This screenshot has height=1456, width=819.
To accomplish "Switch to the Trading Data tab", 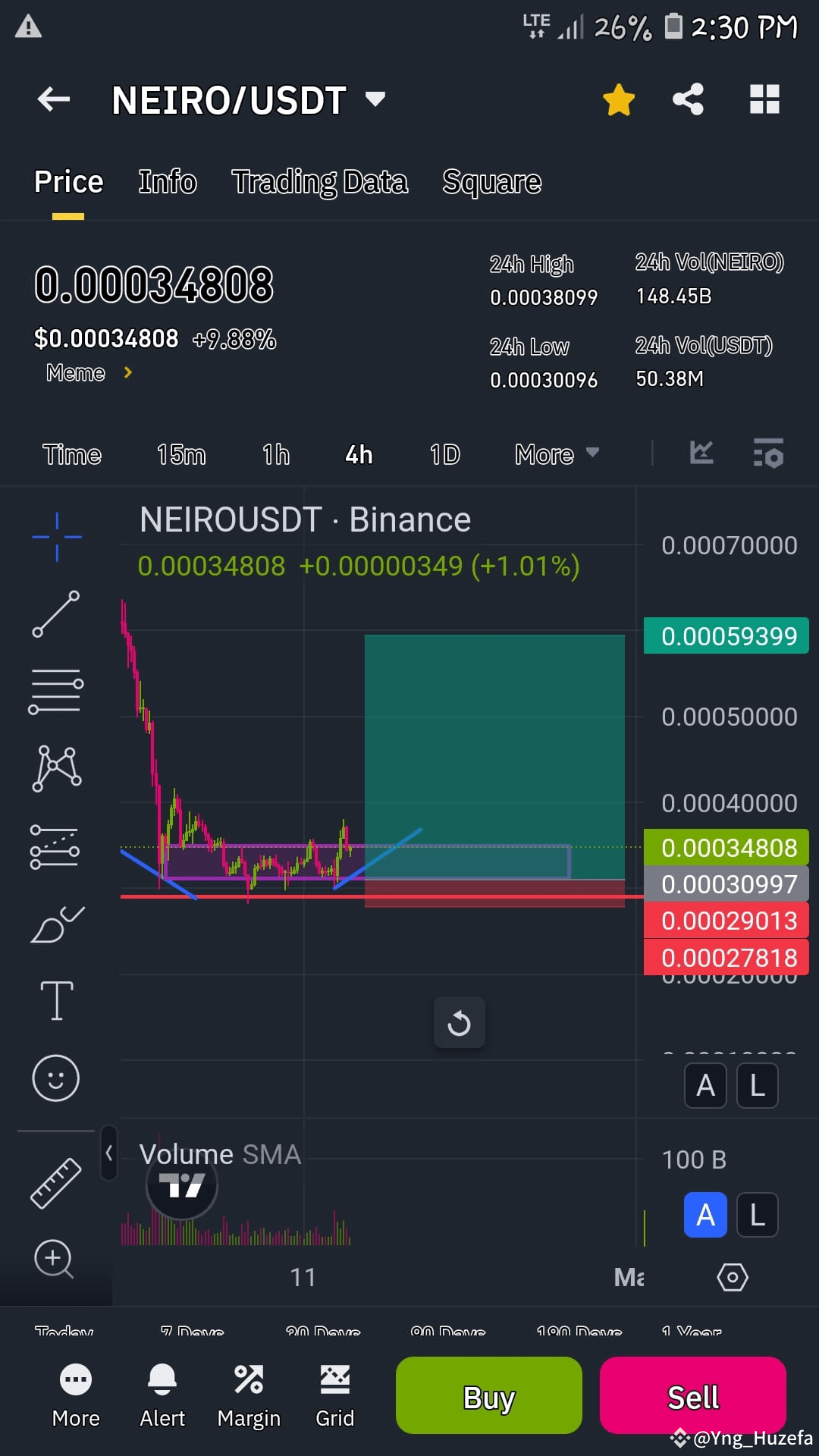I will click(320, 182).
